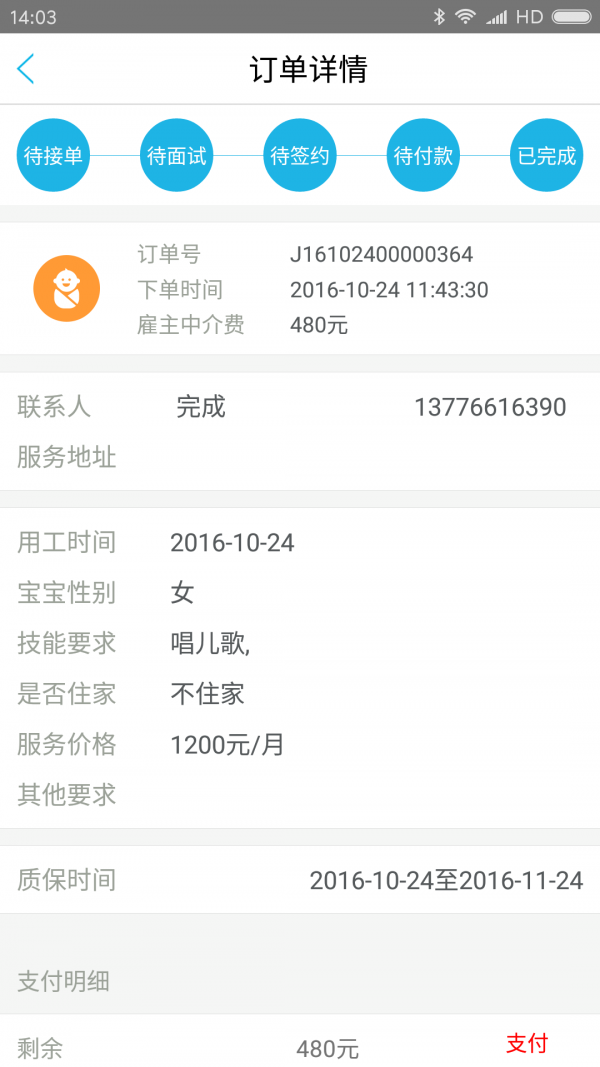Call the phone number 13776616390
The width and height of the screenshot is (600, 1067).
click(x=490, y=408)
